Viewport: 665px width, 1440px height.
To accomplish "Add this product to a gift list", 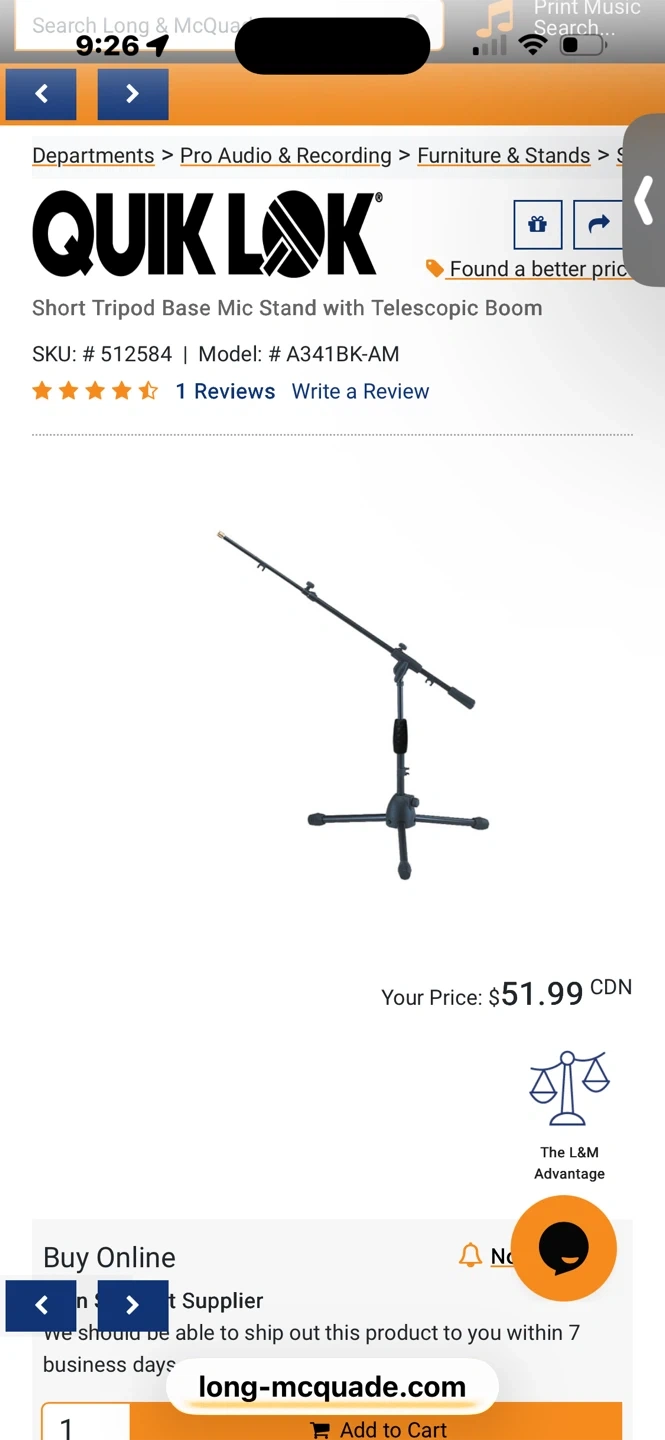I will (x=537, y=224).
